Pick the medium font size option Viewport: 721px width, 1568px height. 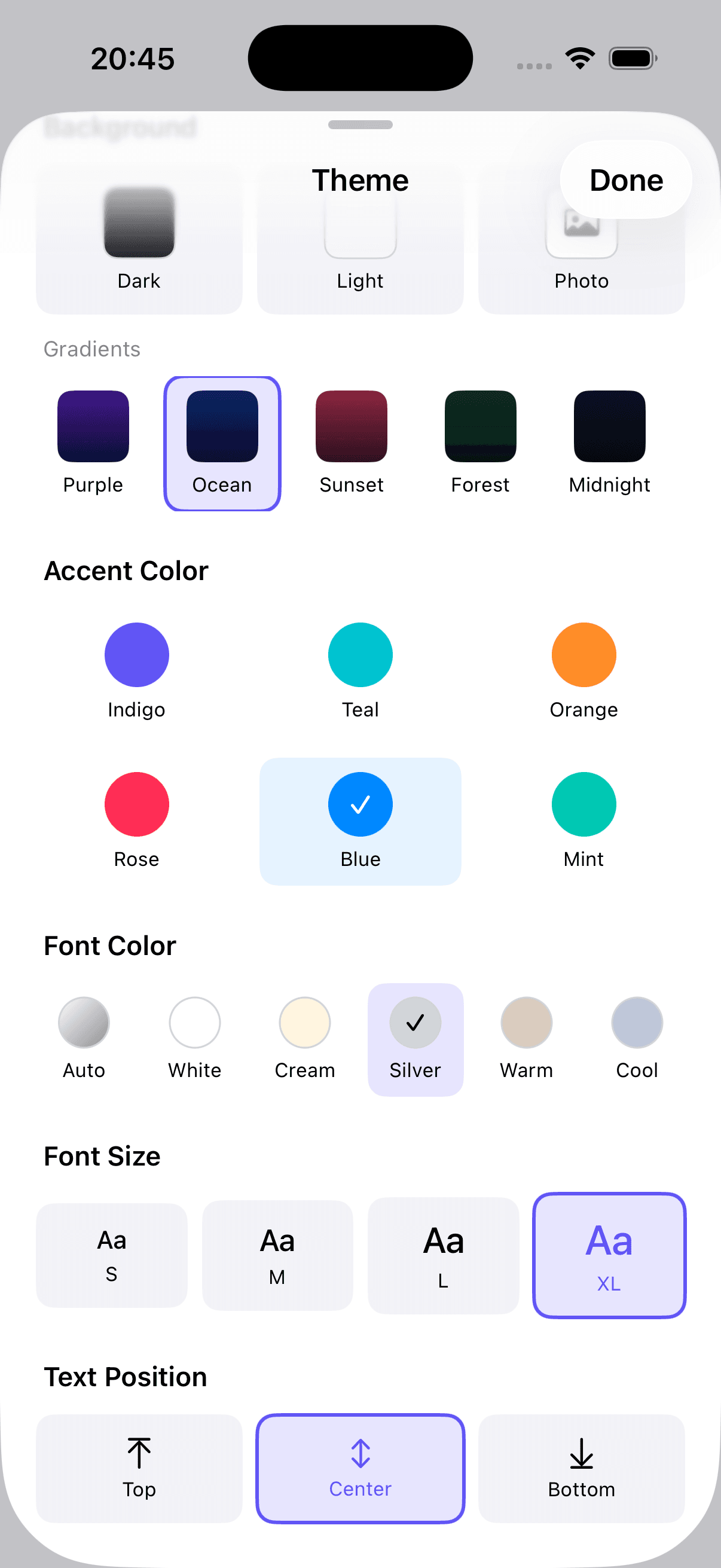click(277, 1254)
